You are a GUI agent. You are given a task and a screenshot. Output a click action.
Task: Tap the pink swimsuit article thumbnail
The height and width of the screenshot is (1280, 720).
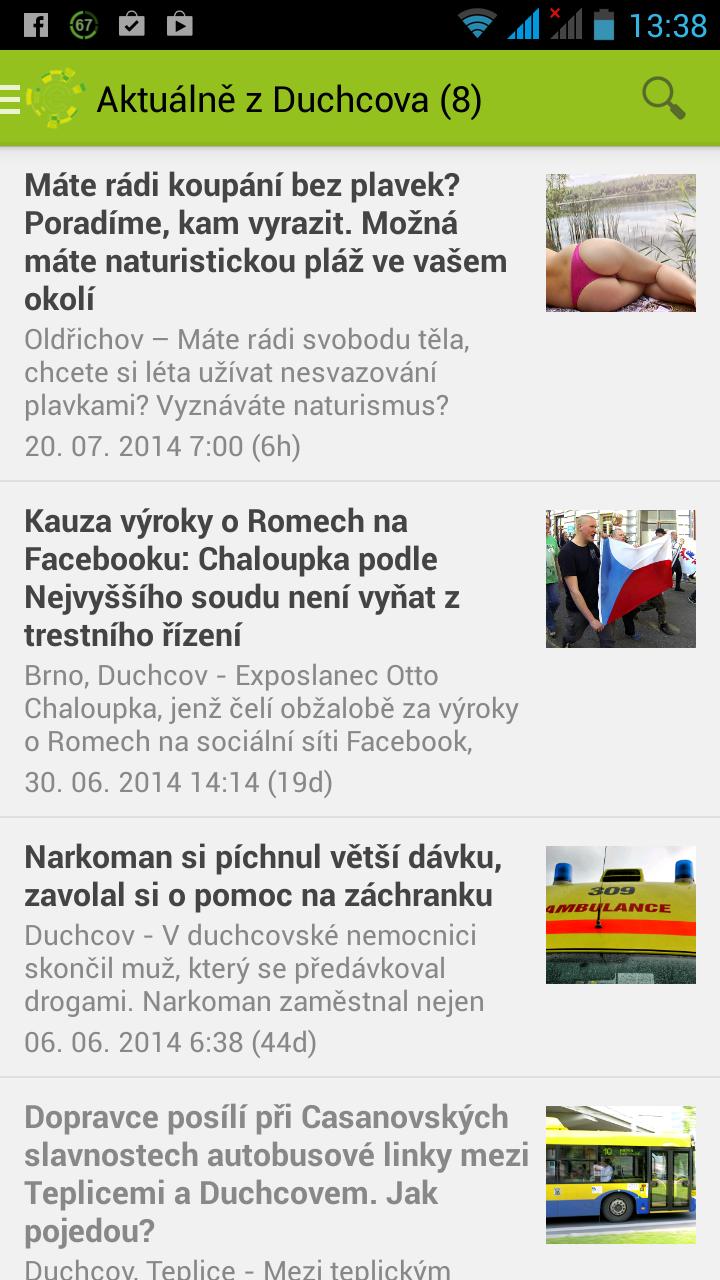click(620, 241)
